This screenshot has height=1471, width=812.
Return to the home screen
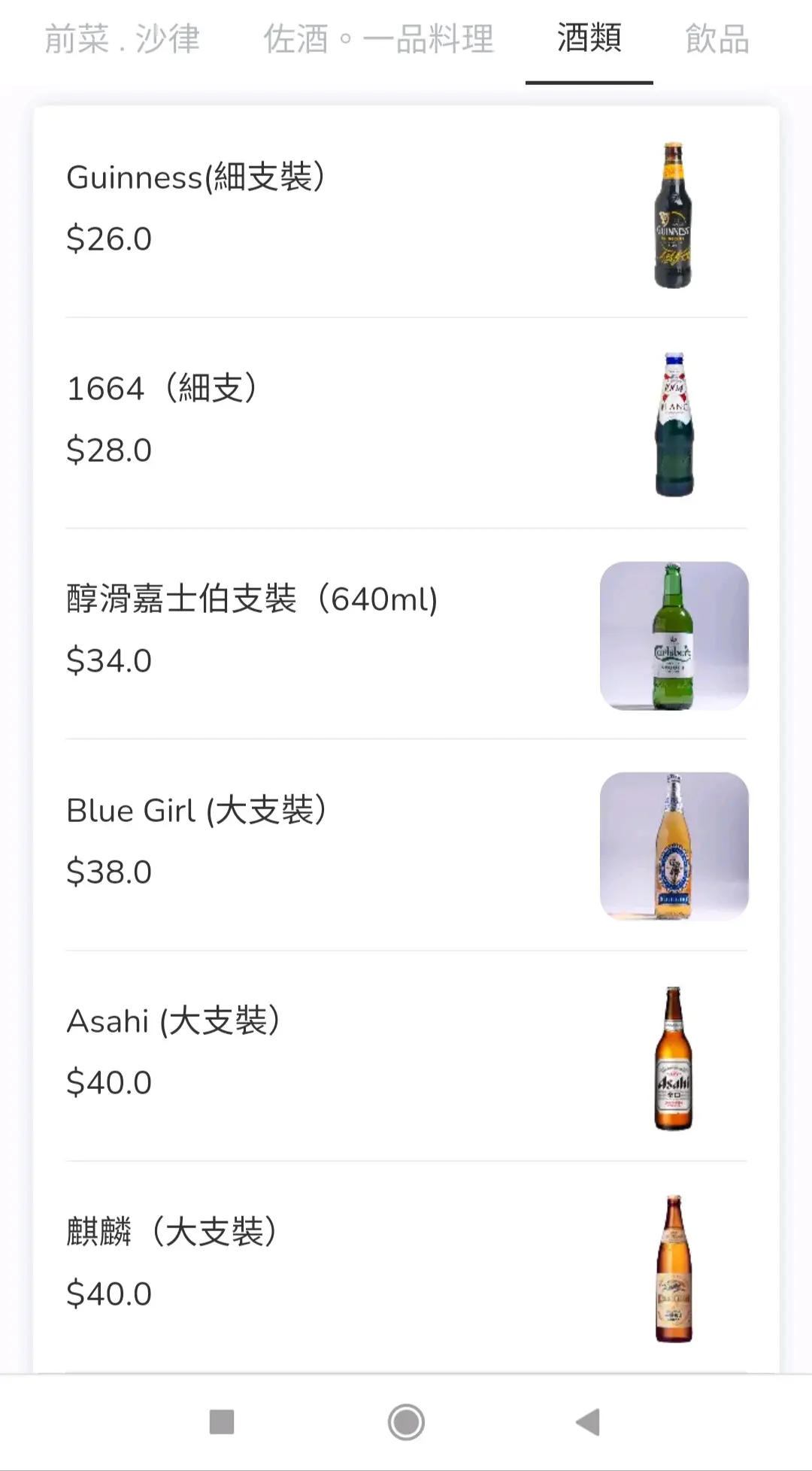[406, 1422]
